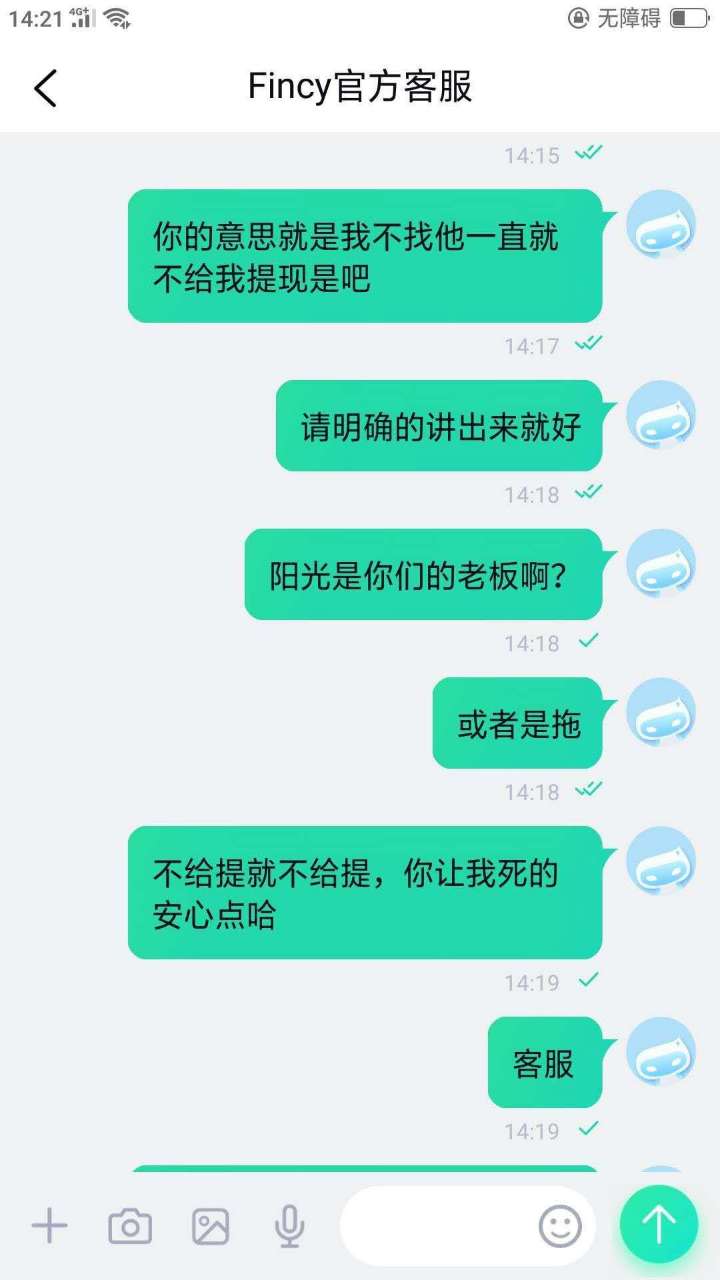Open the emoji picker
Screen dimensions: 720x1280
point(560,1225)
